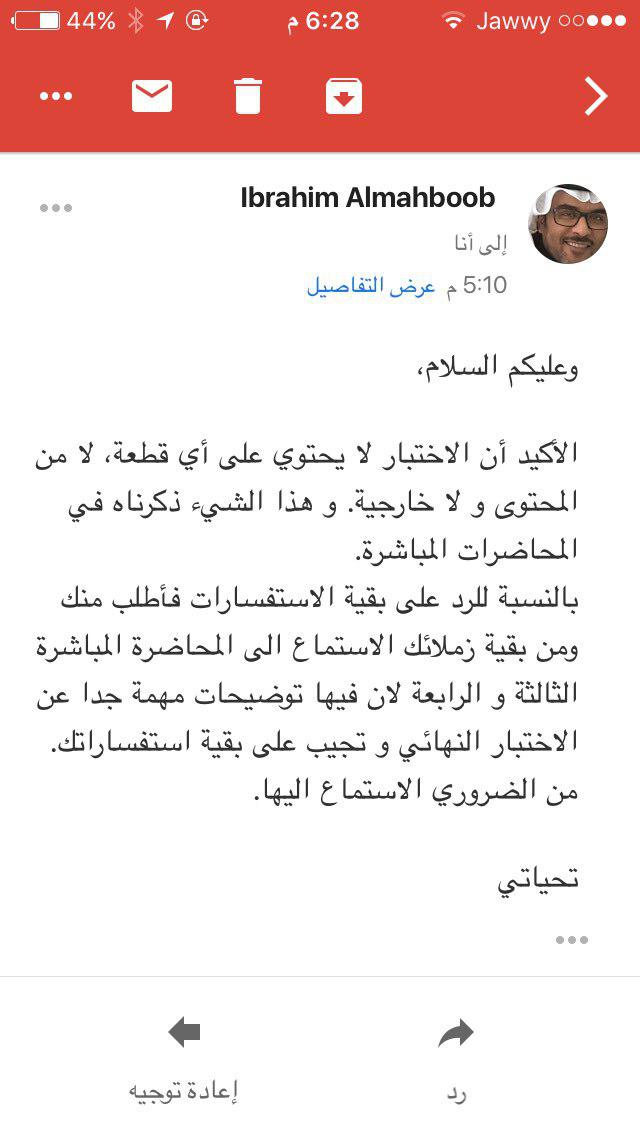Go back using the top-right arrow
The height and width of the screenshot is (1136, 640).
point(596,96)
